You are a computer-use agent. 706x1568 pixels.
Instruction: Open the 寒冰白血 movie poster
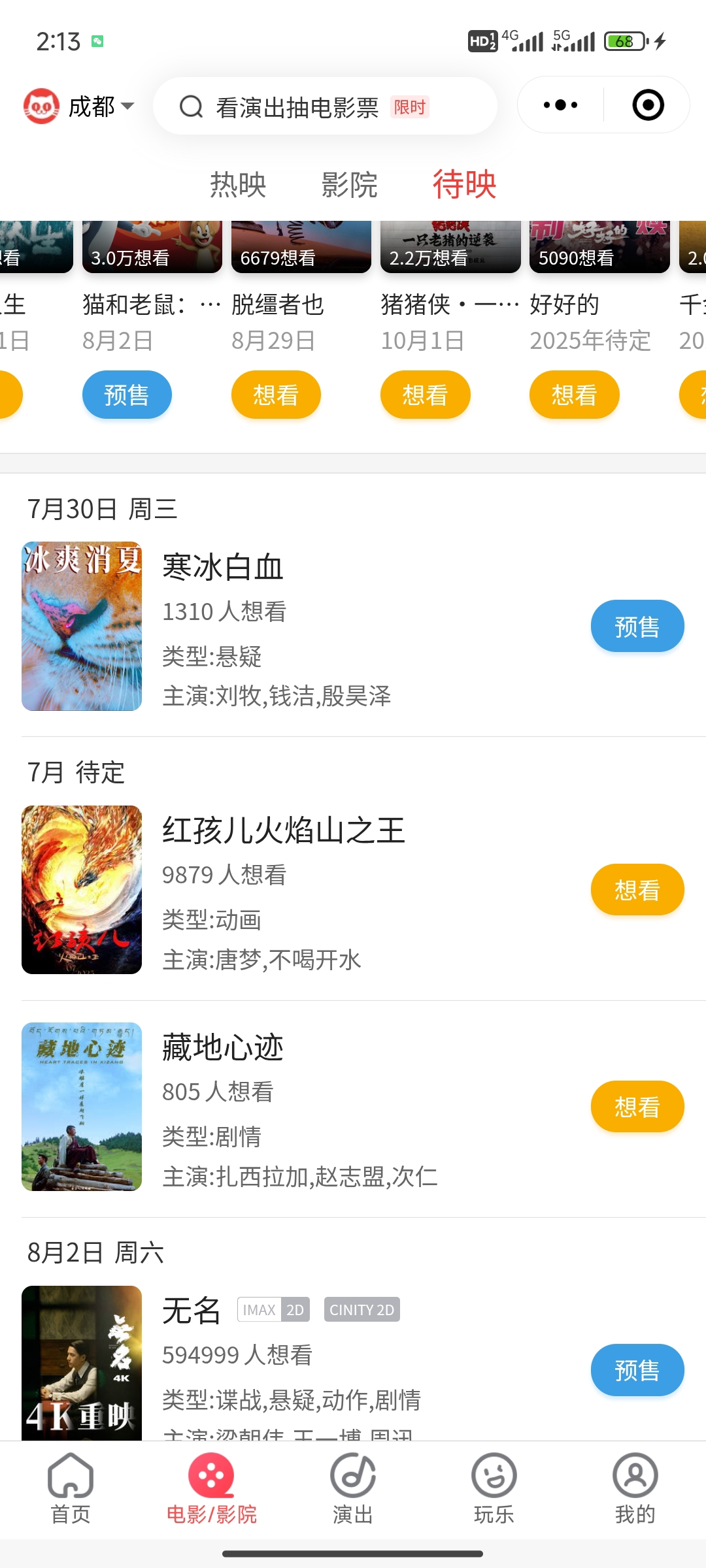coord(82,626)
